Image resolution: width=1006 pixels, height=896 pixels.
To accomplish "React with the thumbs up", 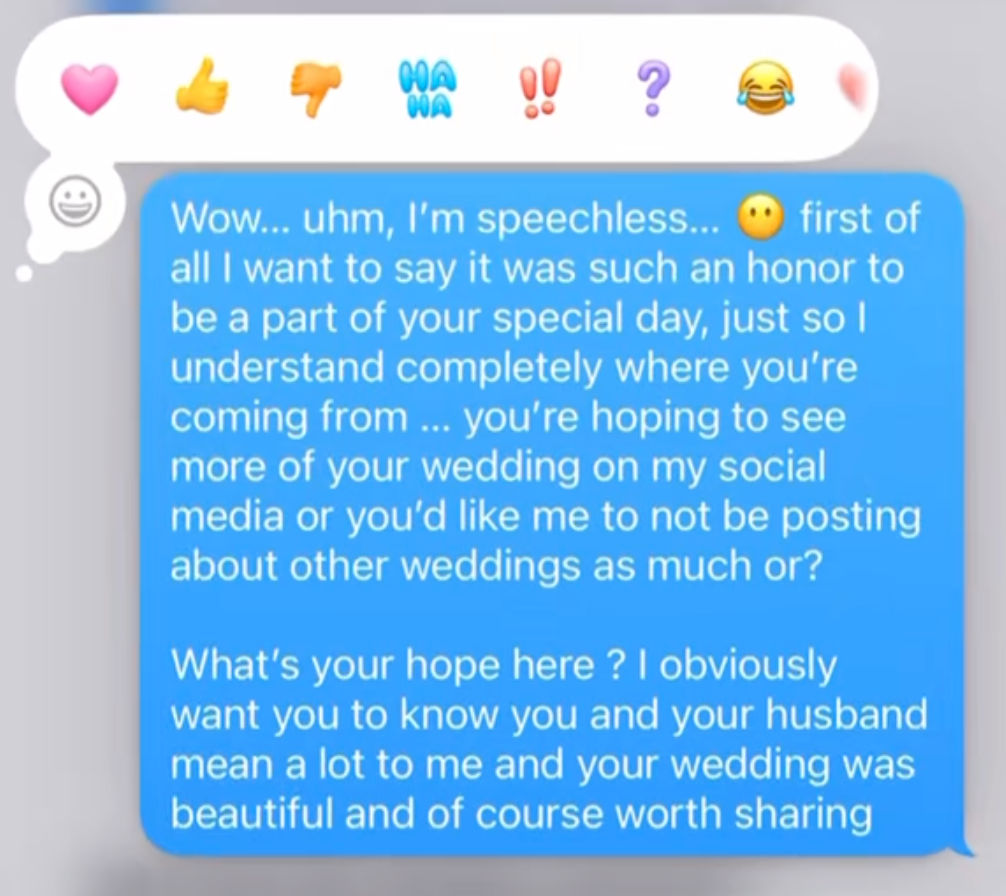I will pos(201,87).
